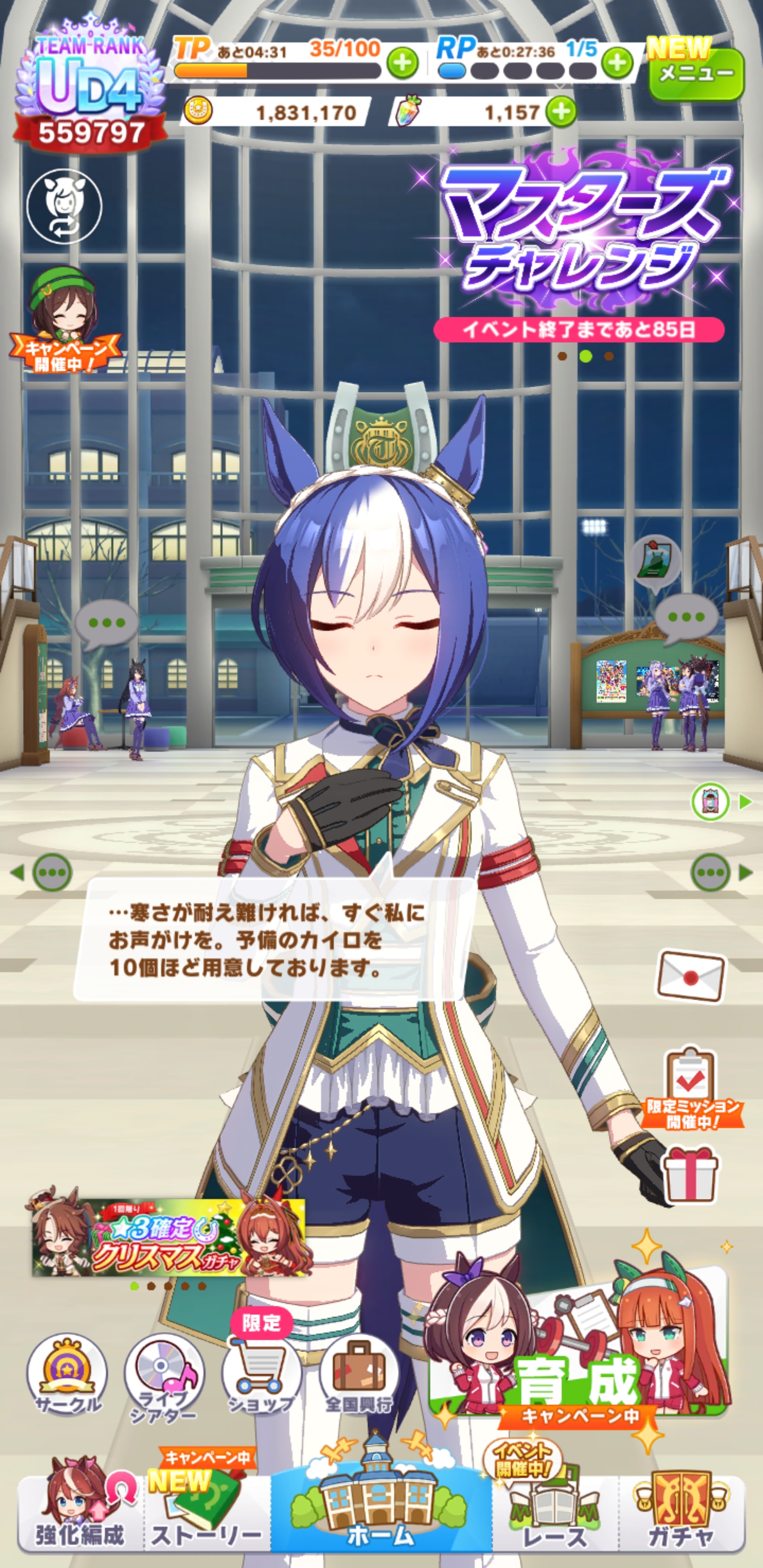Open the gift box presents icon

[690, 1174]
